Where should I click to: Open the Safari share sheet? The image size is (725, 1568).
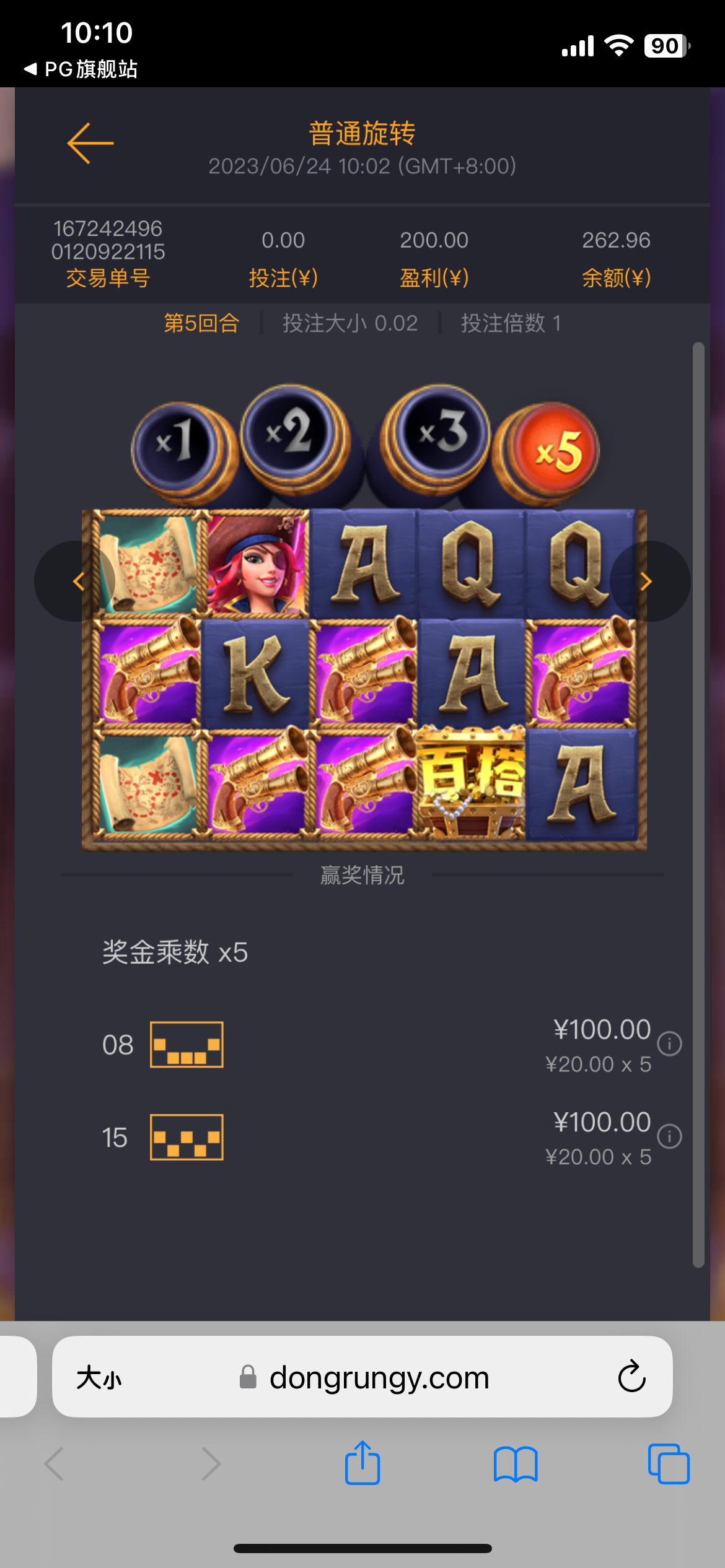pos(362,1463)
